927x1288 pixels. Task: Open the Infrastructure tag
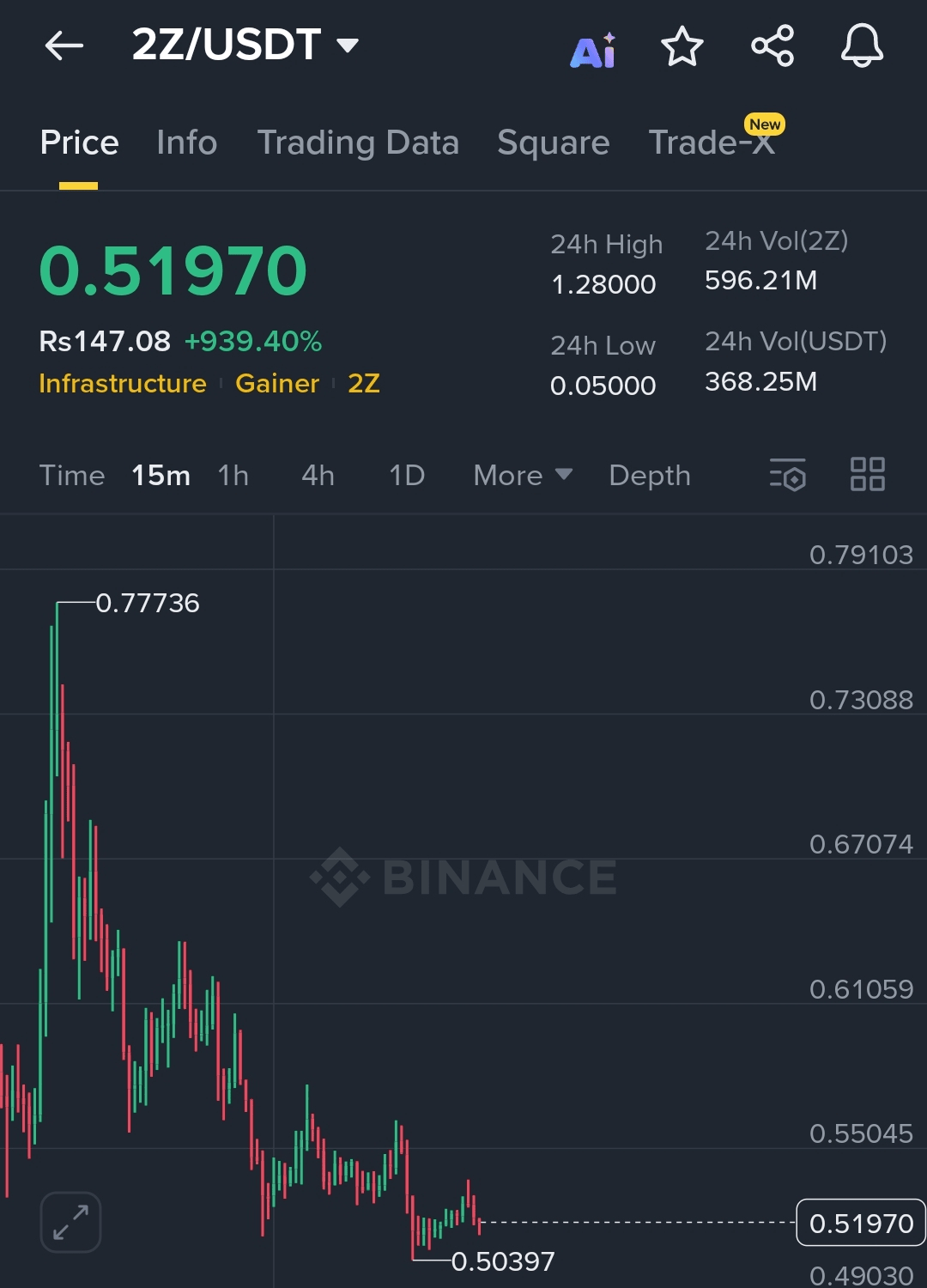(123, 383)
